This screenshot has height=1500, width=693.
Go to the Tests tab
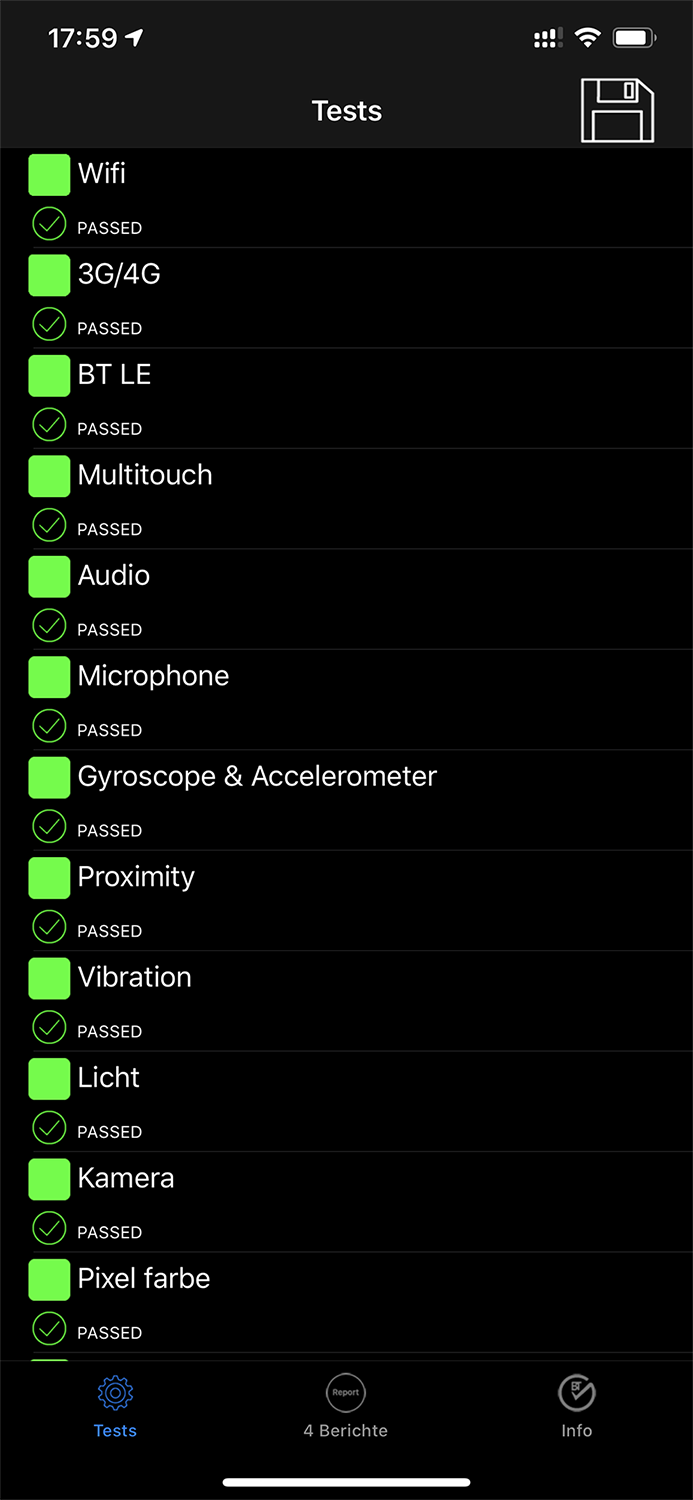pyautogui.click(x=115, y=1407)
